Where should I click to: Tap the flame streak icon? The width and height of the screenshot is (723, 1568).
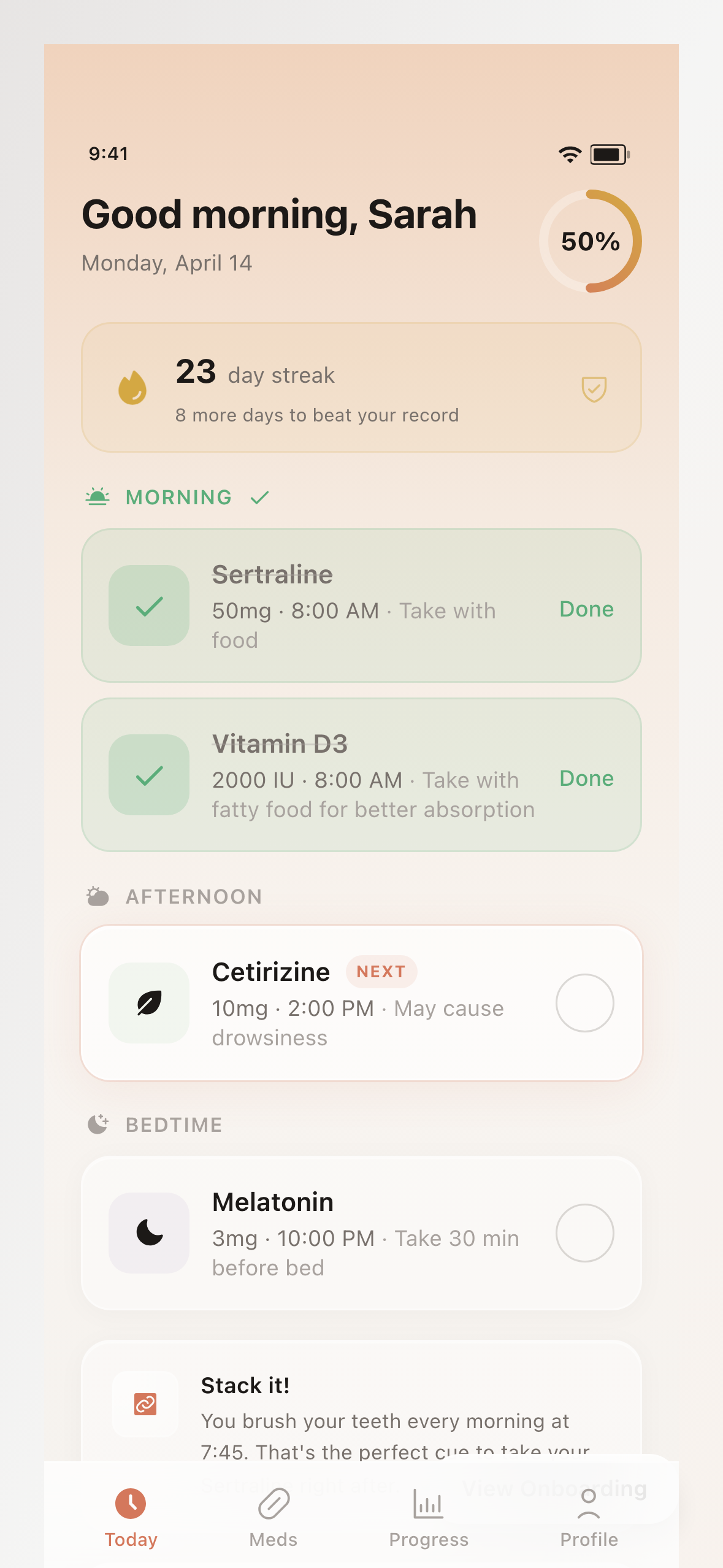coord(131,386)
